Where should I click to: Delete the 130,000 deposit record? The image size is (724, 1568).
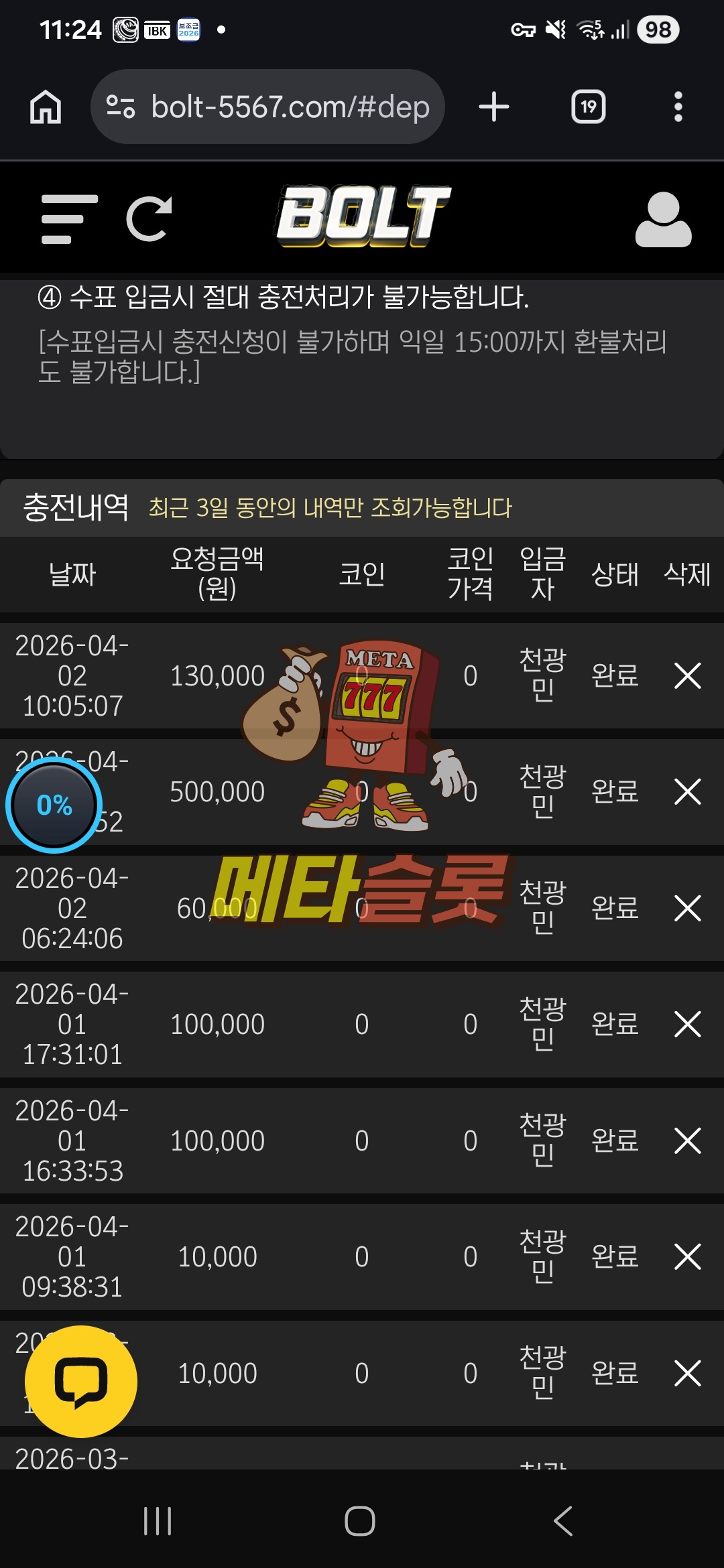tap(687, 675)
